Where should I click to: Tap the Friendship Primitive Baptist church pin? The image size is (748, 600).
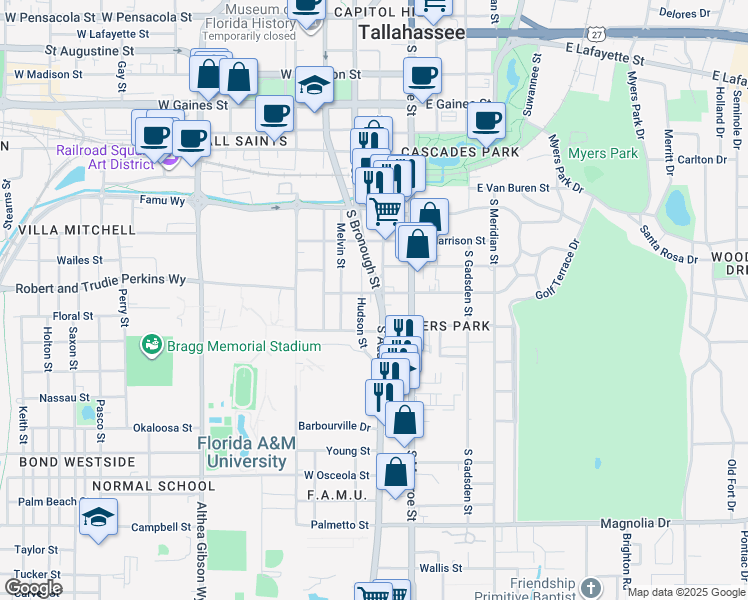point(591,588)
